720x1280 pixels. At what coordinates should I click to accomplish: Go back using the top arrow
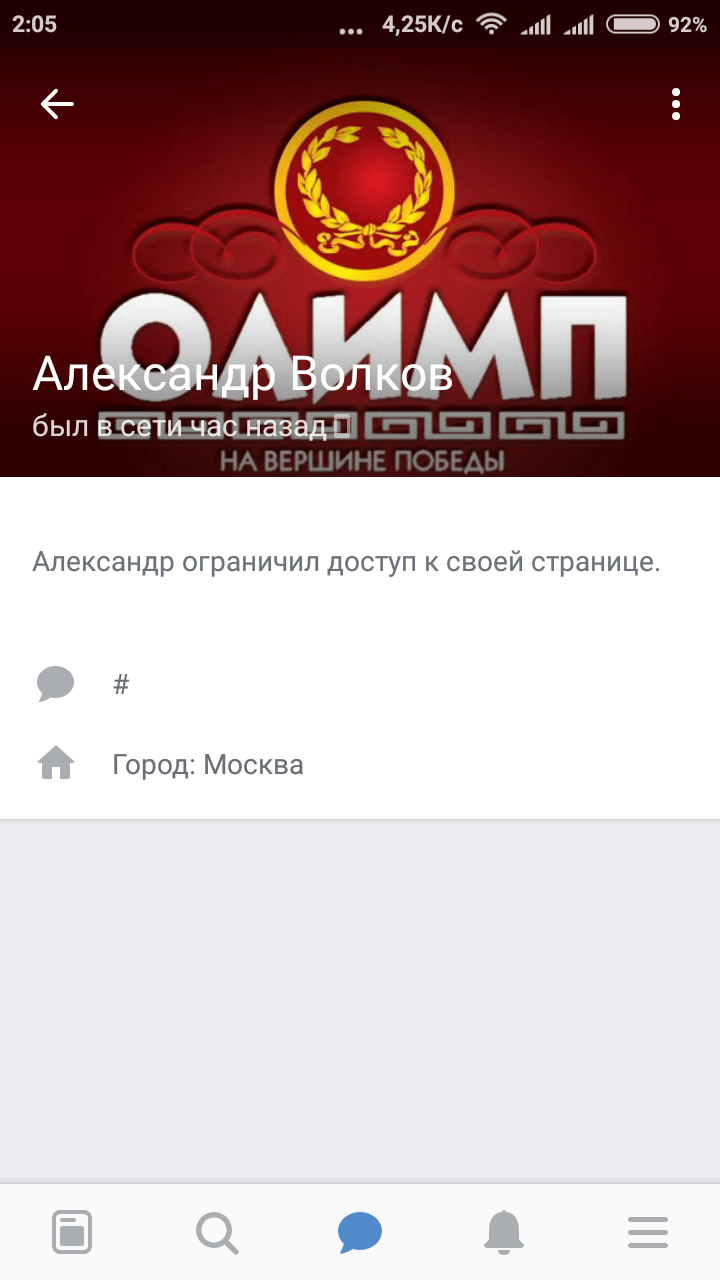pyautogui.click(x=57, y=104)
